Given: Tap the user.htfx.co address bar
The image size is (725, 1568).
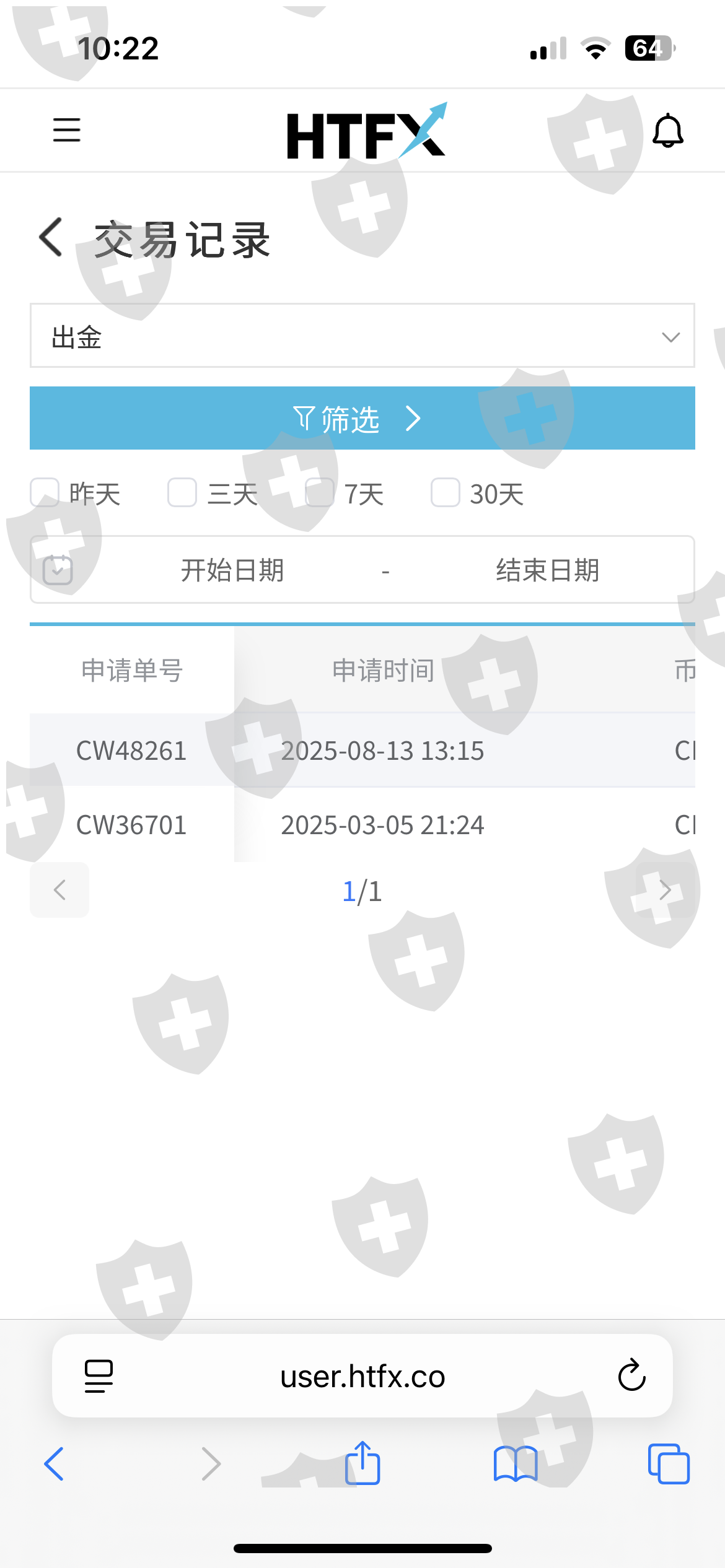Looking at the screenshot, I should 362,1375.
